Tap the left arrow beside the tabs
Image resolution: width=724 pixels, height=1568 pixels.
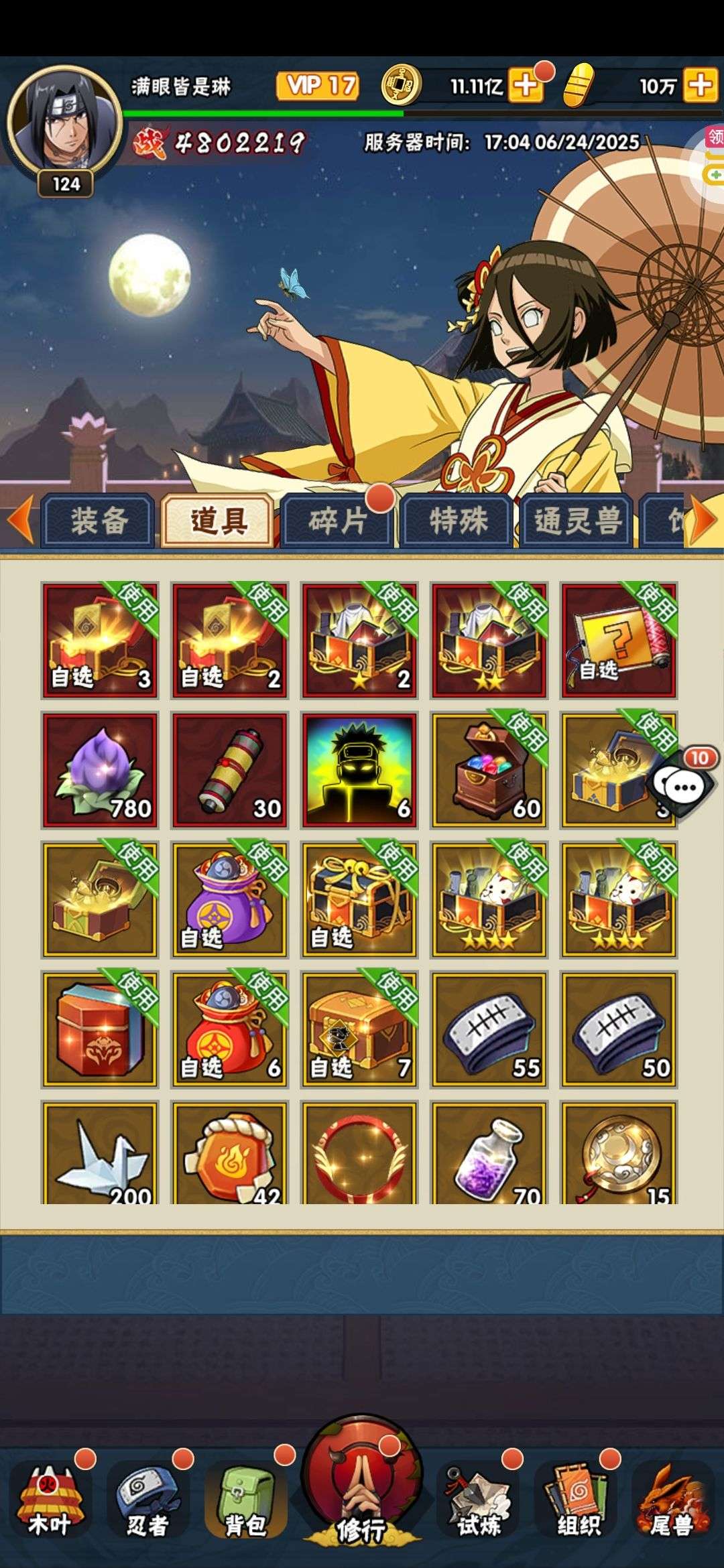click(x=19, y=520)
